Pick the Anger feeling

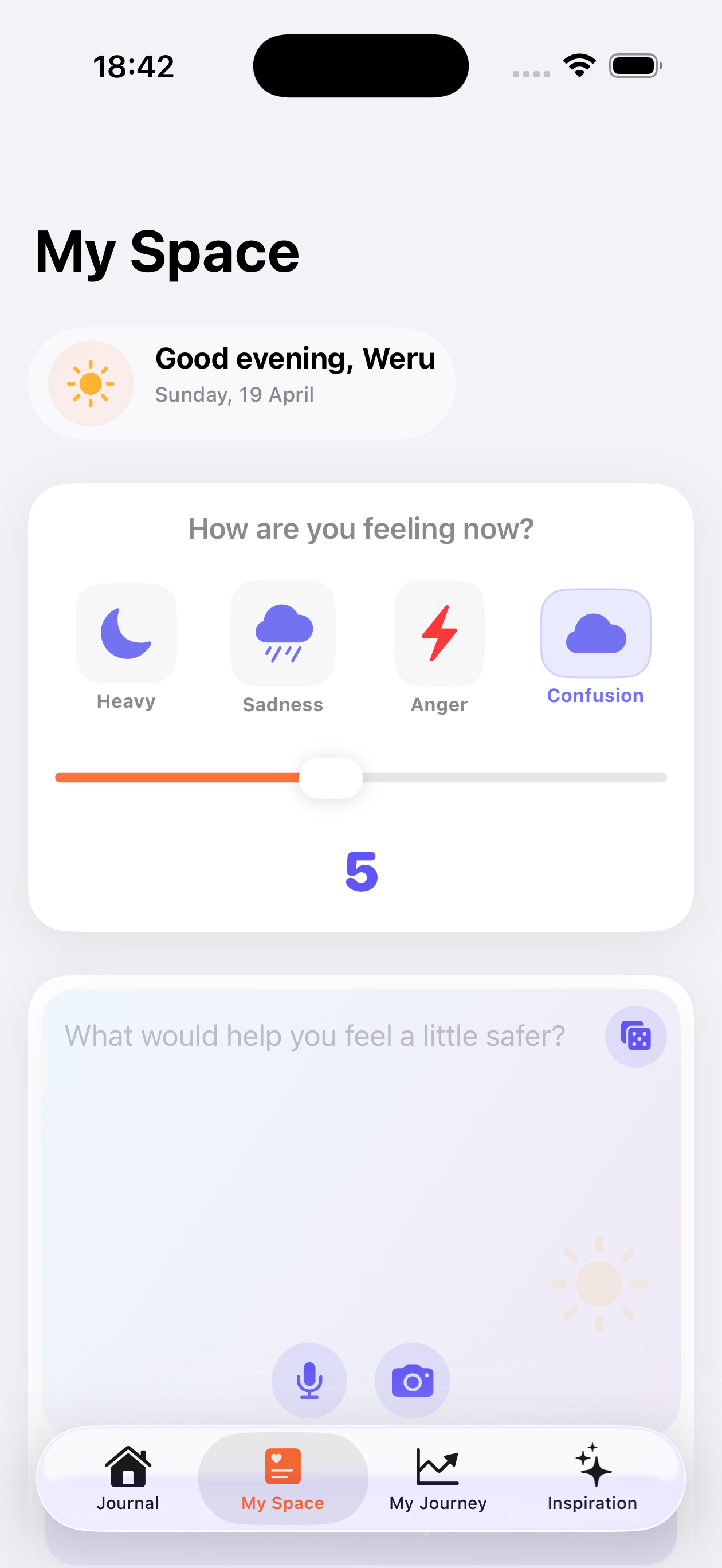coord(439,647)
